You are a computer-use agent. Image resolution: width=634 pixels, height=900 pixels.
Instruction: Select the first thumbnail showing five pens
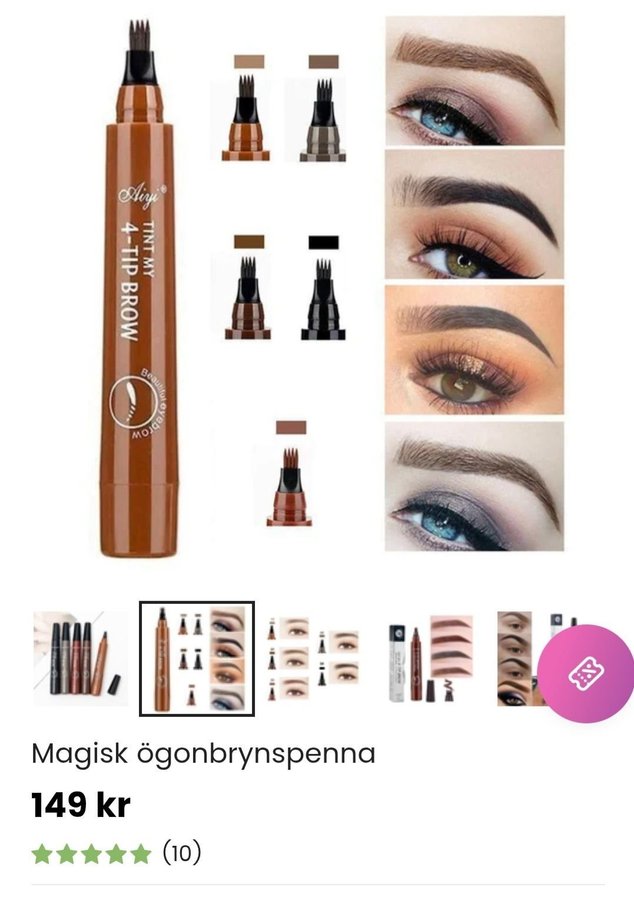79,658
